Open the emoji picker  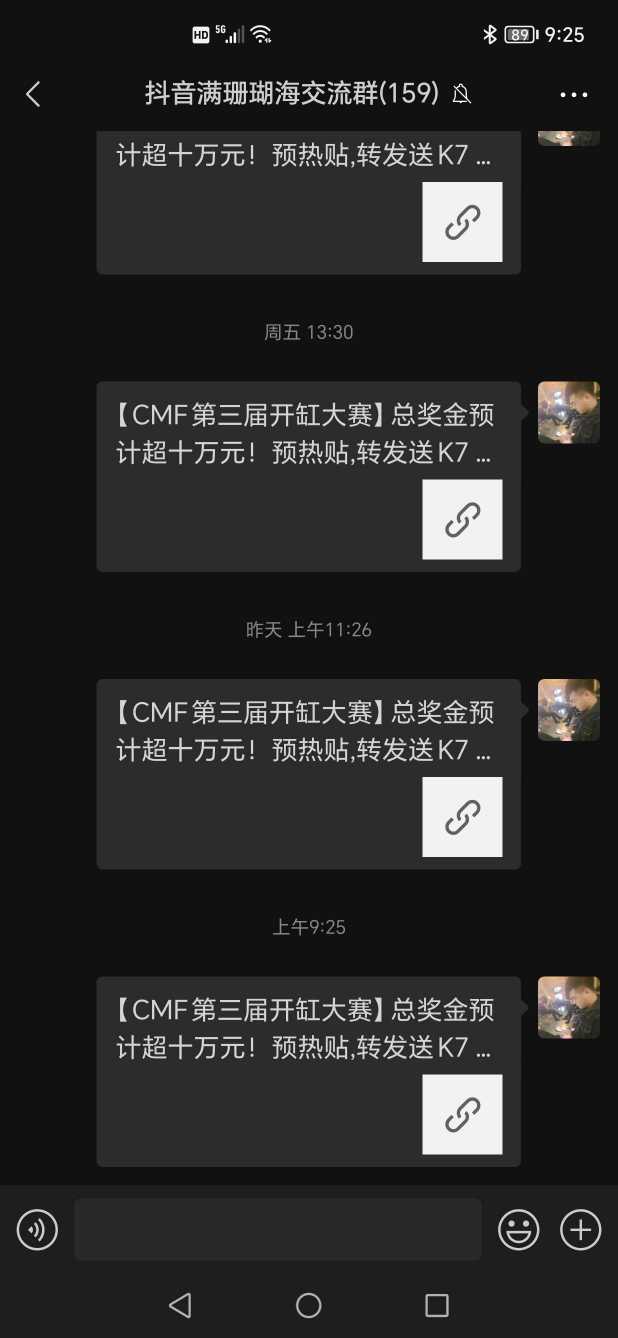click(x=518, y=1229)
